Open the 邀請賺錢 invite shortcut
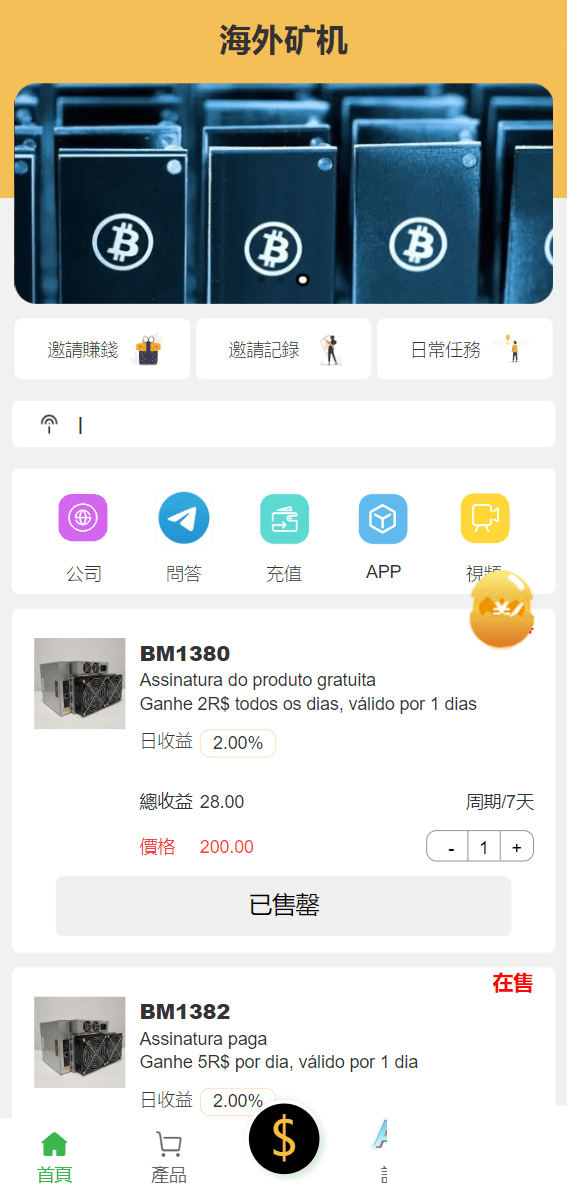 [102, 349]
